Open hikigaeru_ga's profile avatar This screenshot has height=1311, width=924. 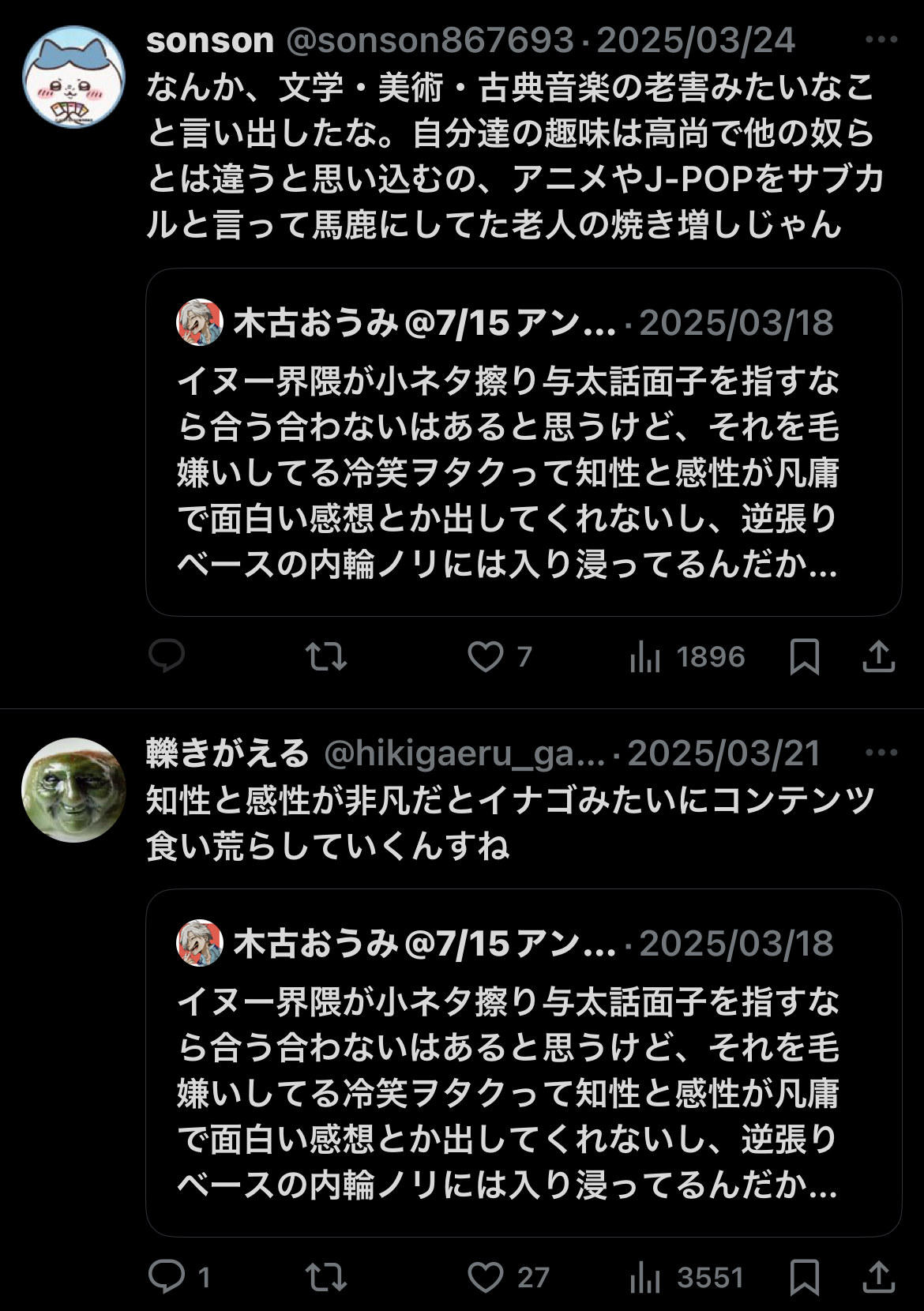coord(73,791)
